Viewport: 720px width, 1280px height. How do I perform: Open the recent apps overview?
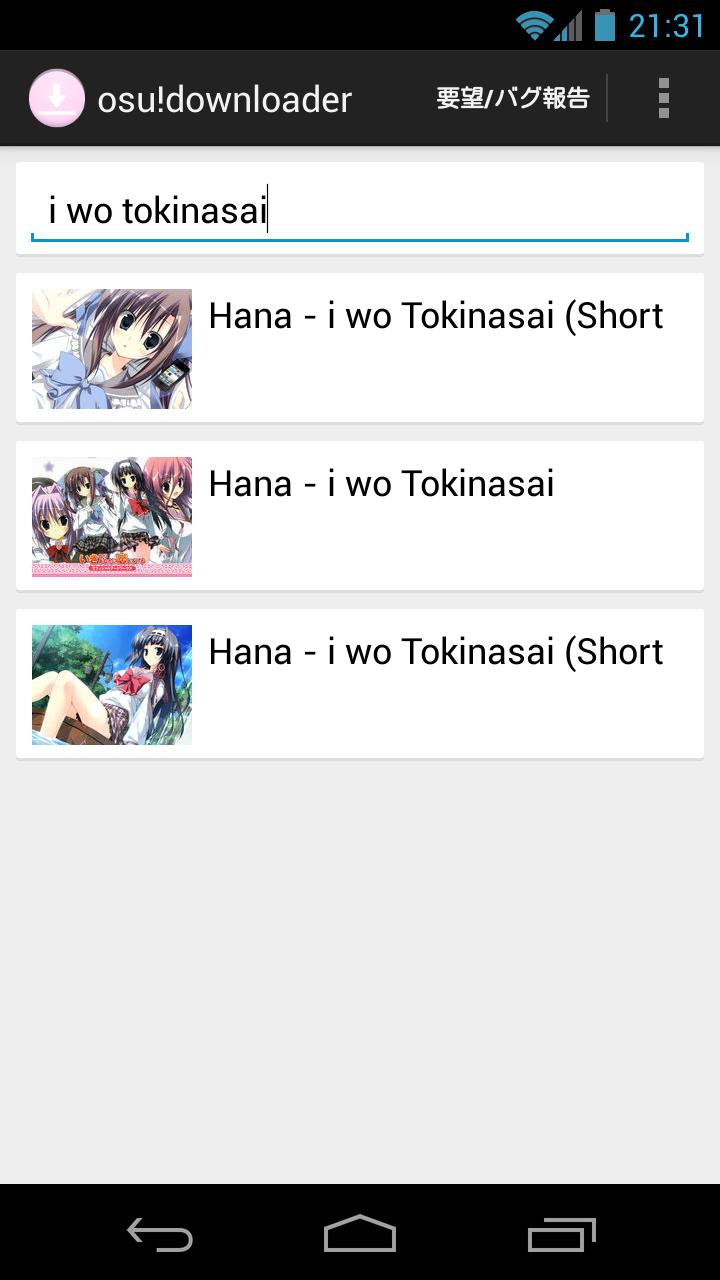[x=561, y=1235]
